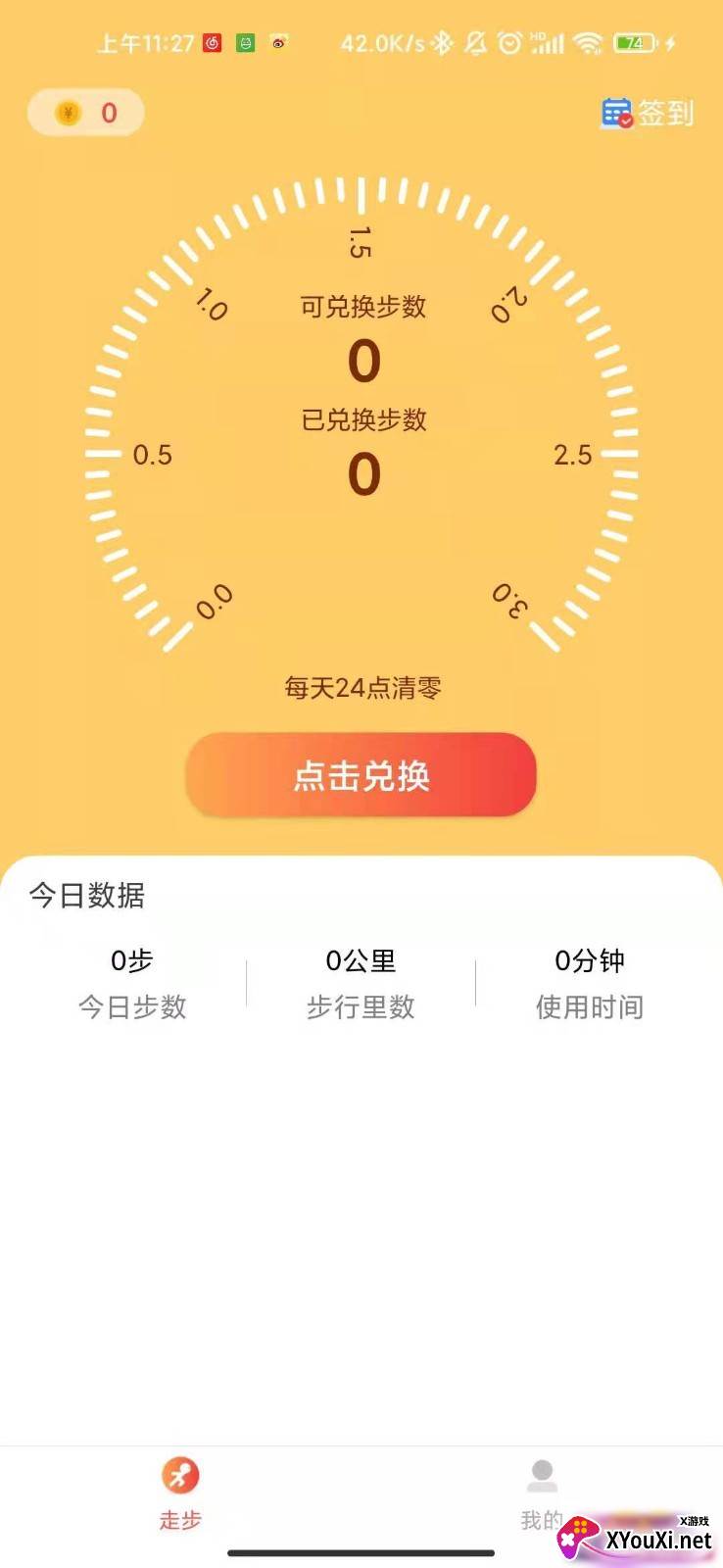Open the 签到 daily check-in
The width and height of the screenshot is (723, 1568).
point(648,114)
